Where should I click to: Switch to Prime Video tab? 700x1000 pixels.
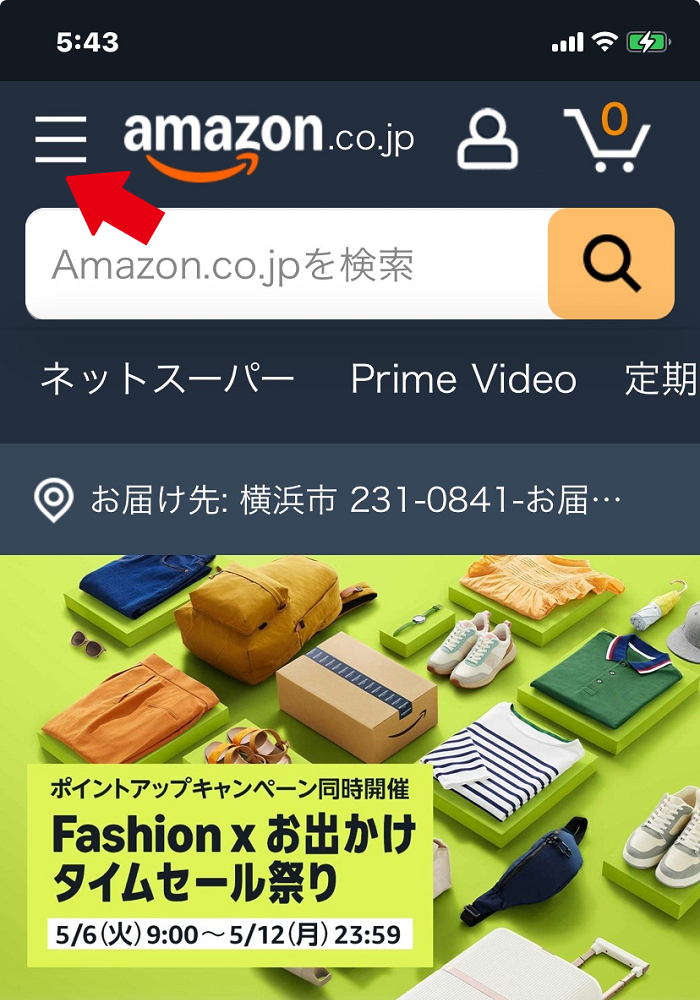tap(463, 380)
